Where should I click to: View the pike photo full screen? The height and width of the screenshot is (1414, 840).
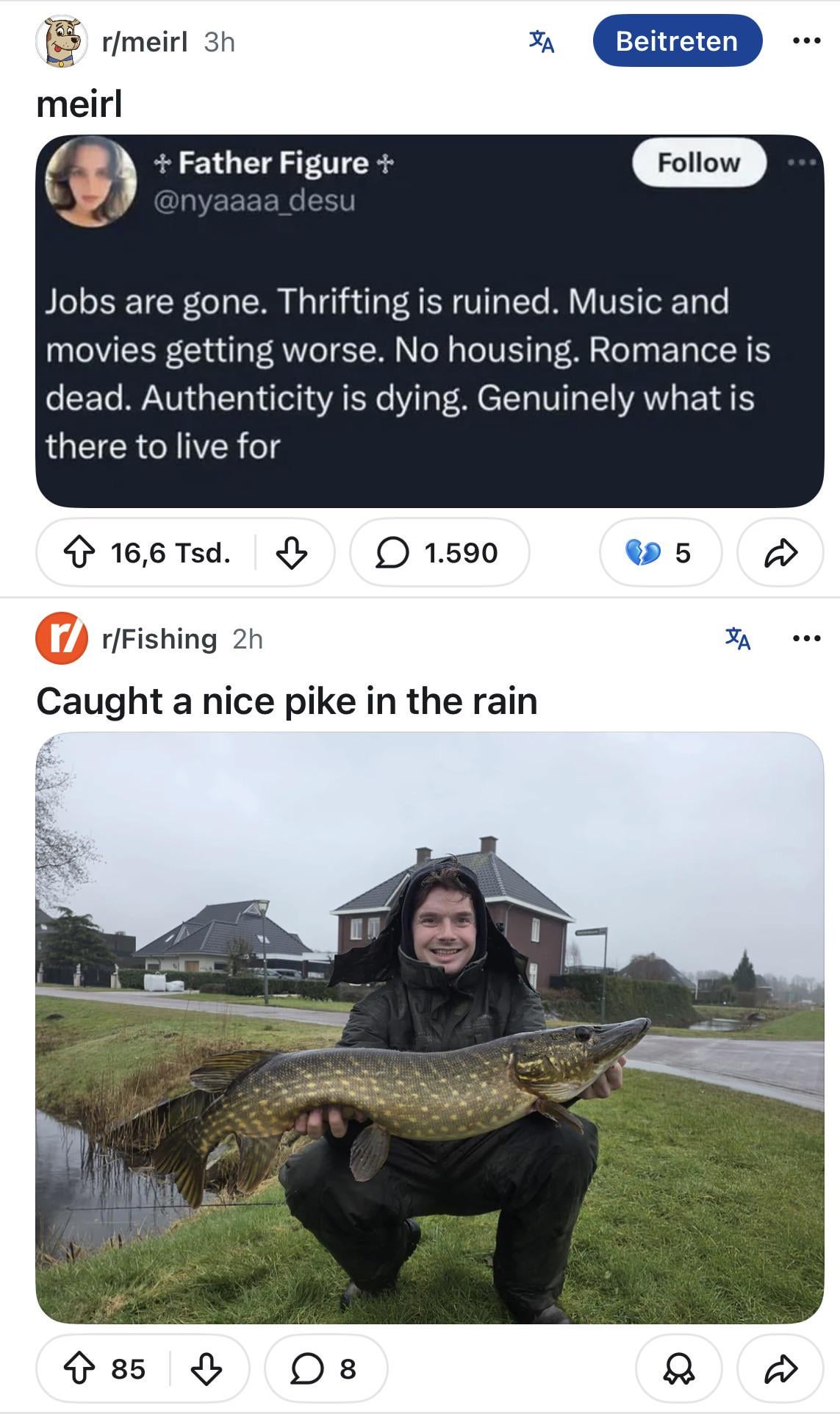(429, 1028)
